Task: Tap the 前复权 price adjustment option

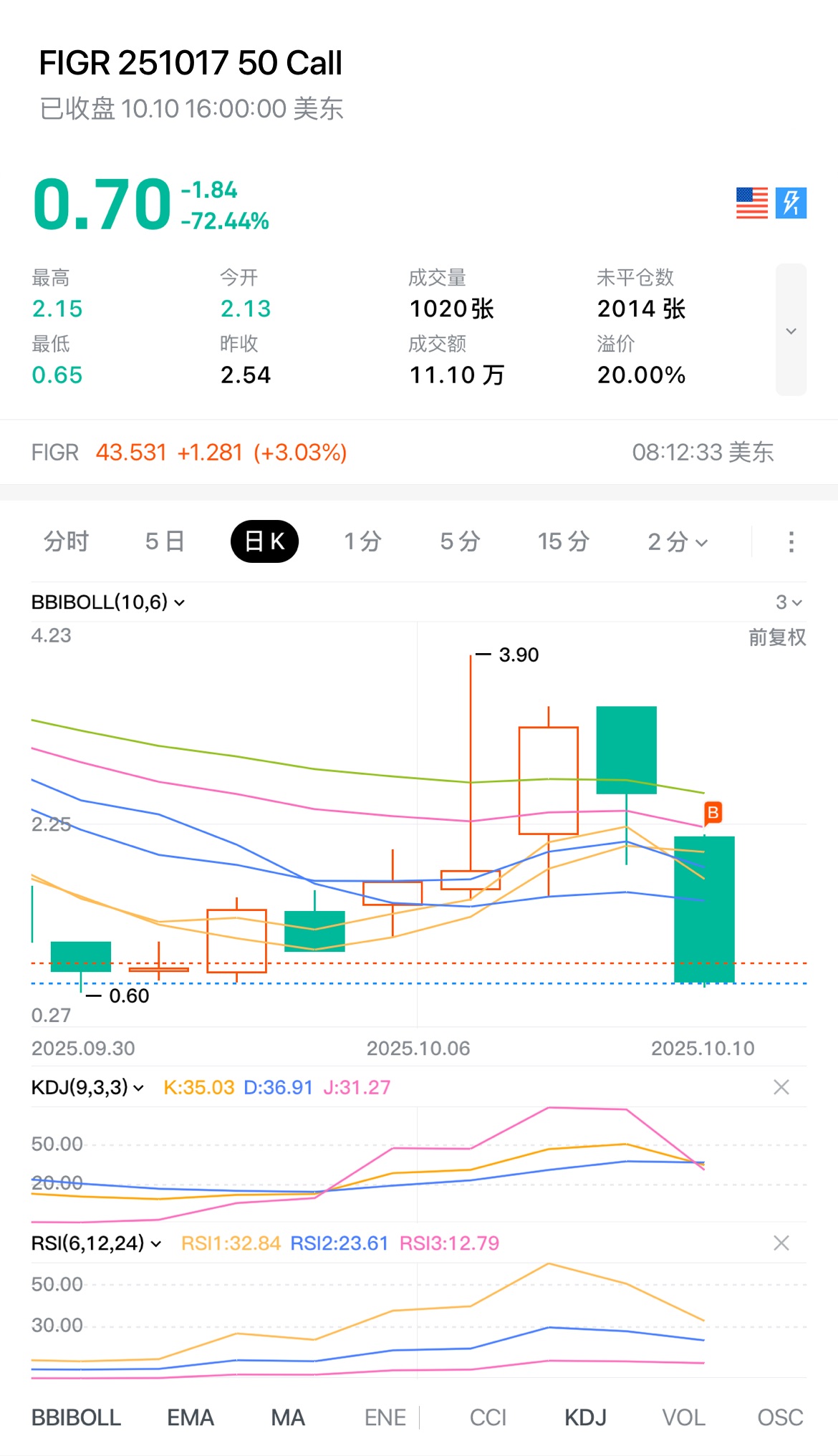Action: (777, 637)
